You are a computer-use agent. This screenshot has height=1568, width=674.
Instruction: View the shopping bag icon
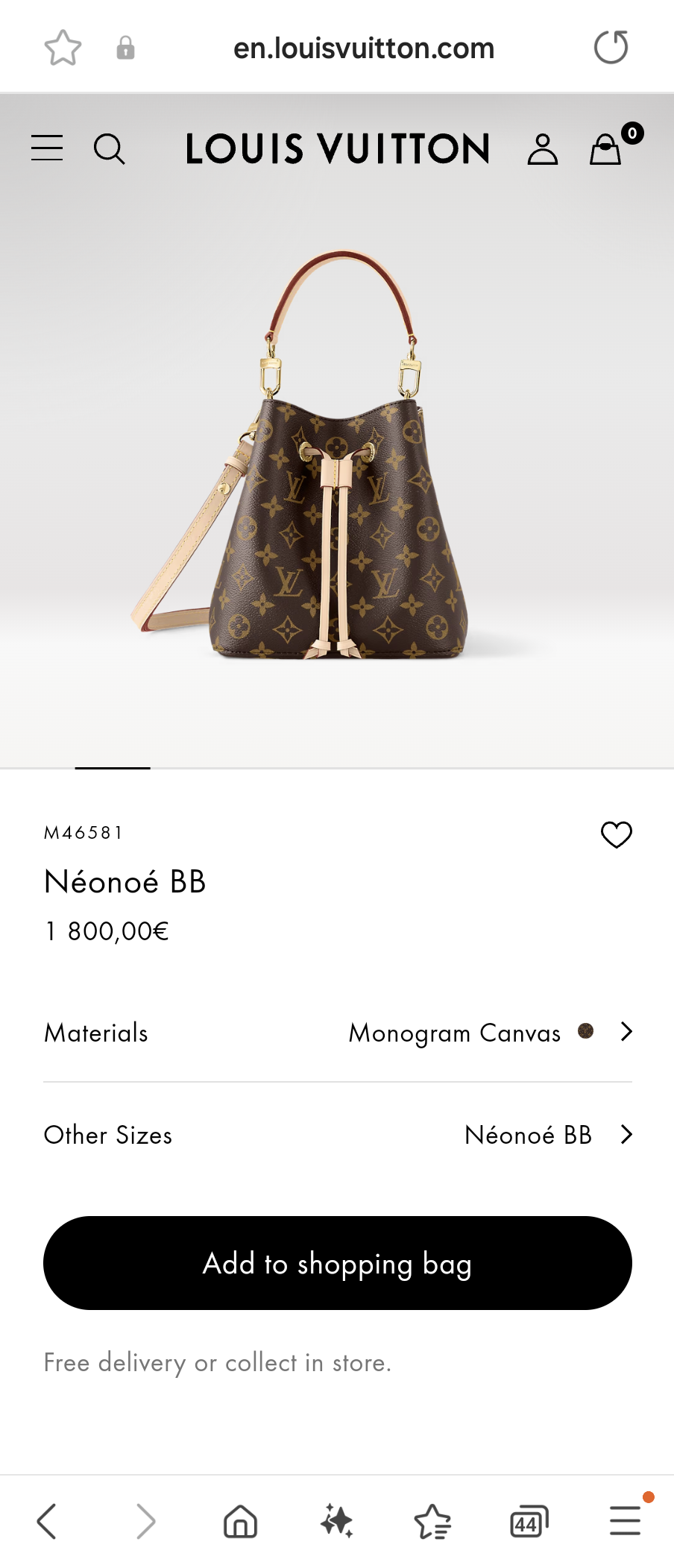point(605,149)
